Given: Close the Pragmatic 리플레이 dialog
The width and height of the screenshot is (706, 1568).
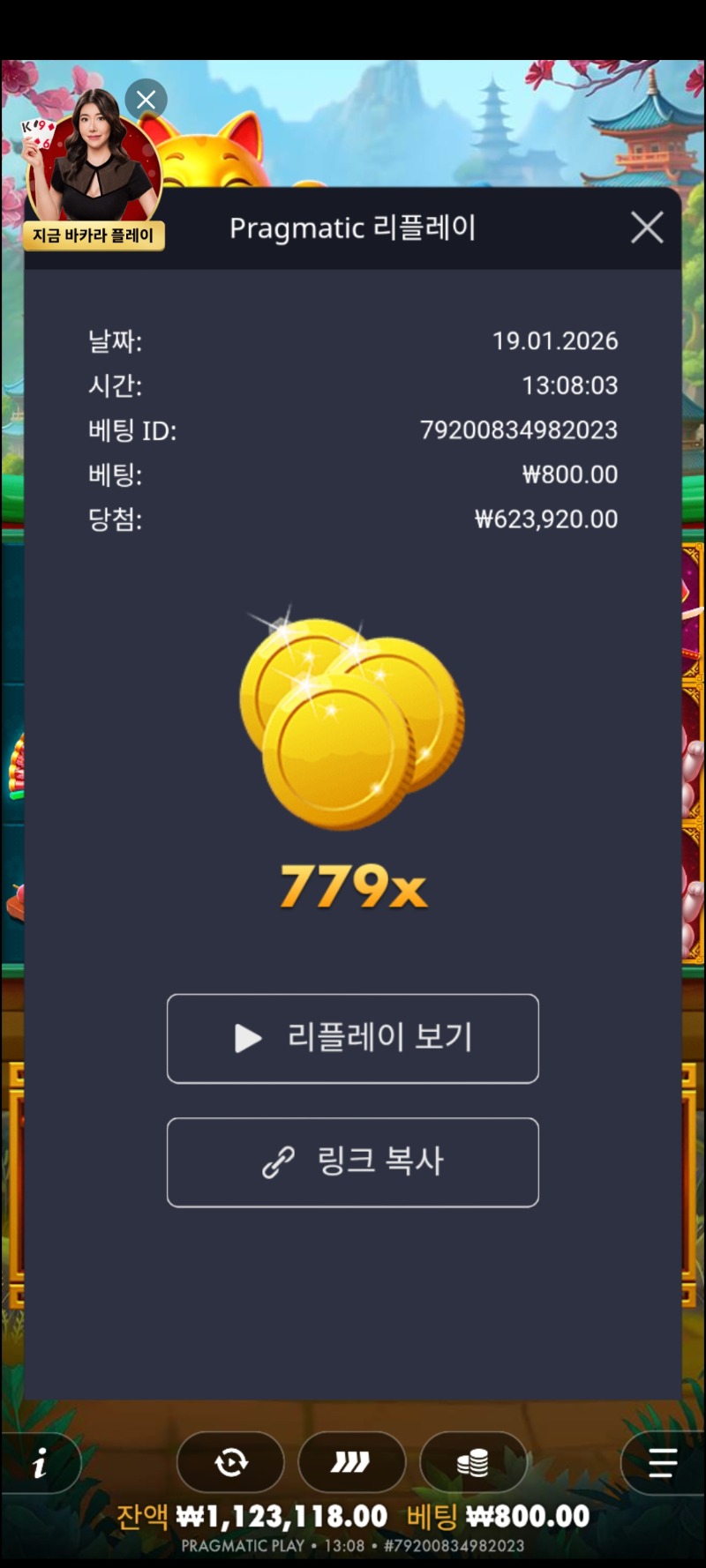Looking at the screenshot, I should point(647,228).
